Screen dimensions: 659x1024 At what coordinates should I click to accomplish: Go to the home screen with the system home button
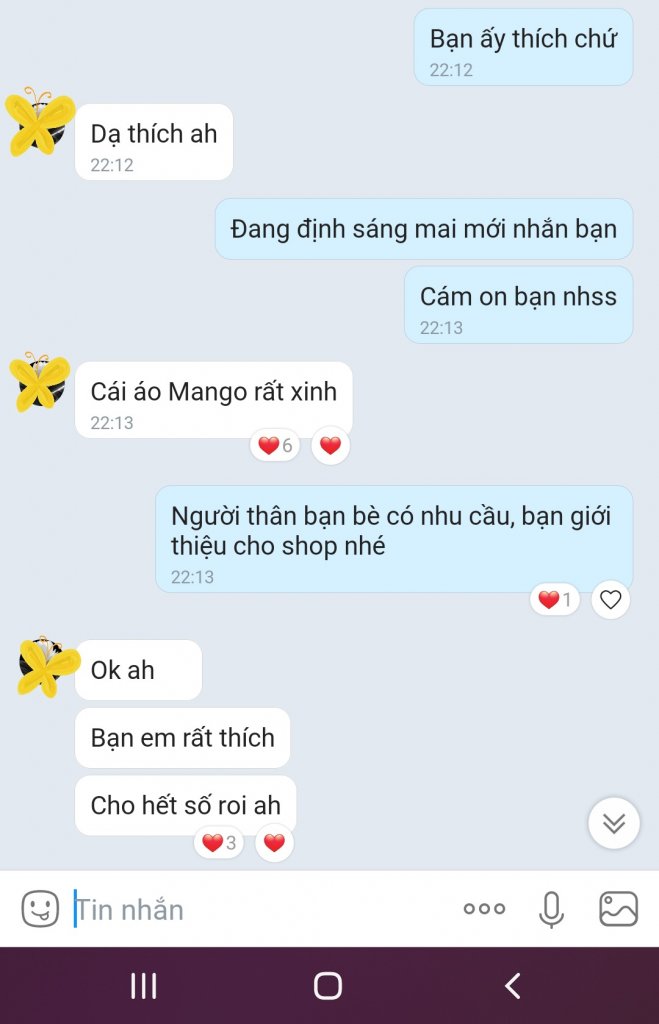pos(328,986)
